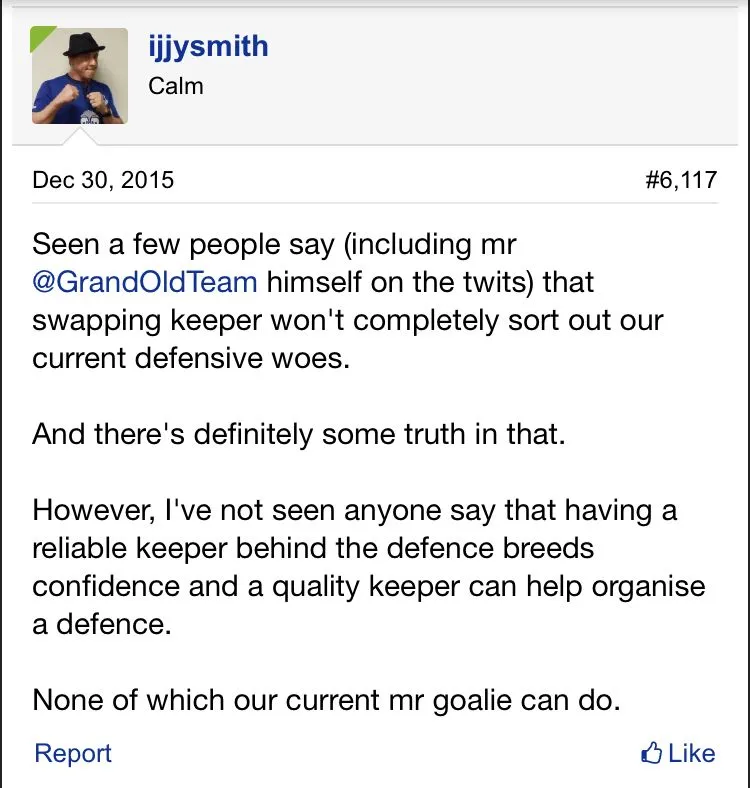
Task: Tap ijjysmith's avatar picture
Action: (79, 76)
